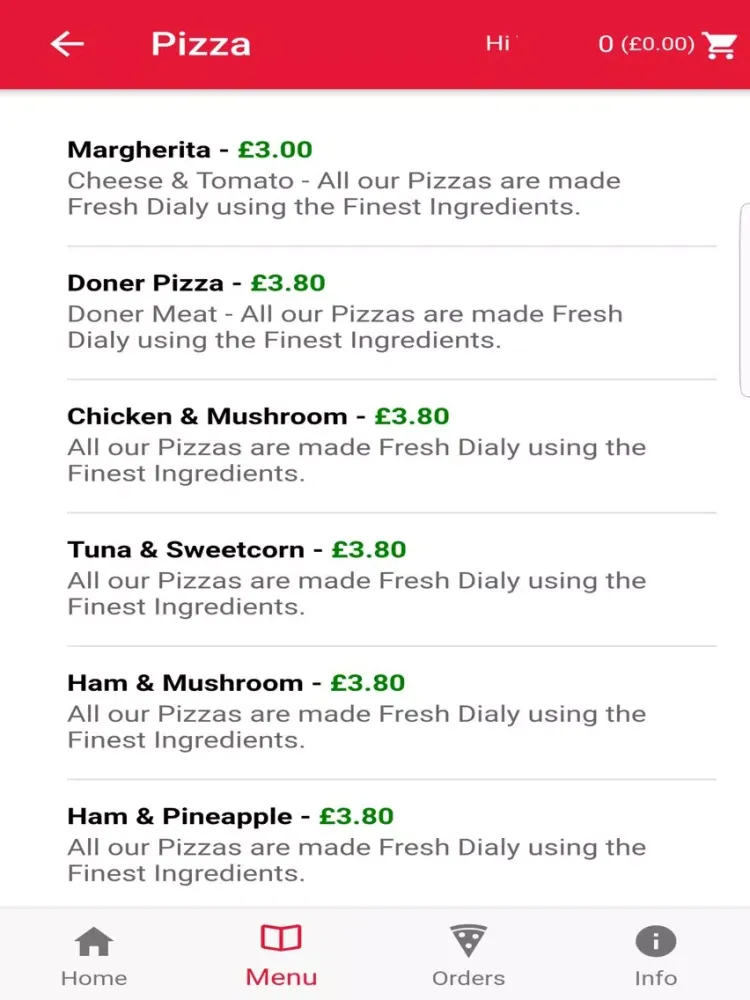Go back from the Pizza menu
The image size is (750, 1000).
pos(67,44)
